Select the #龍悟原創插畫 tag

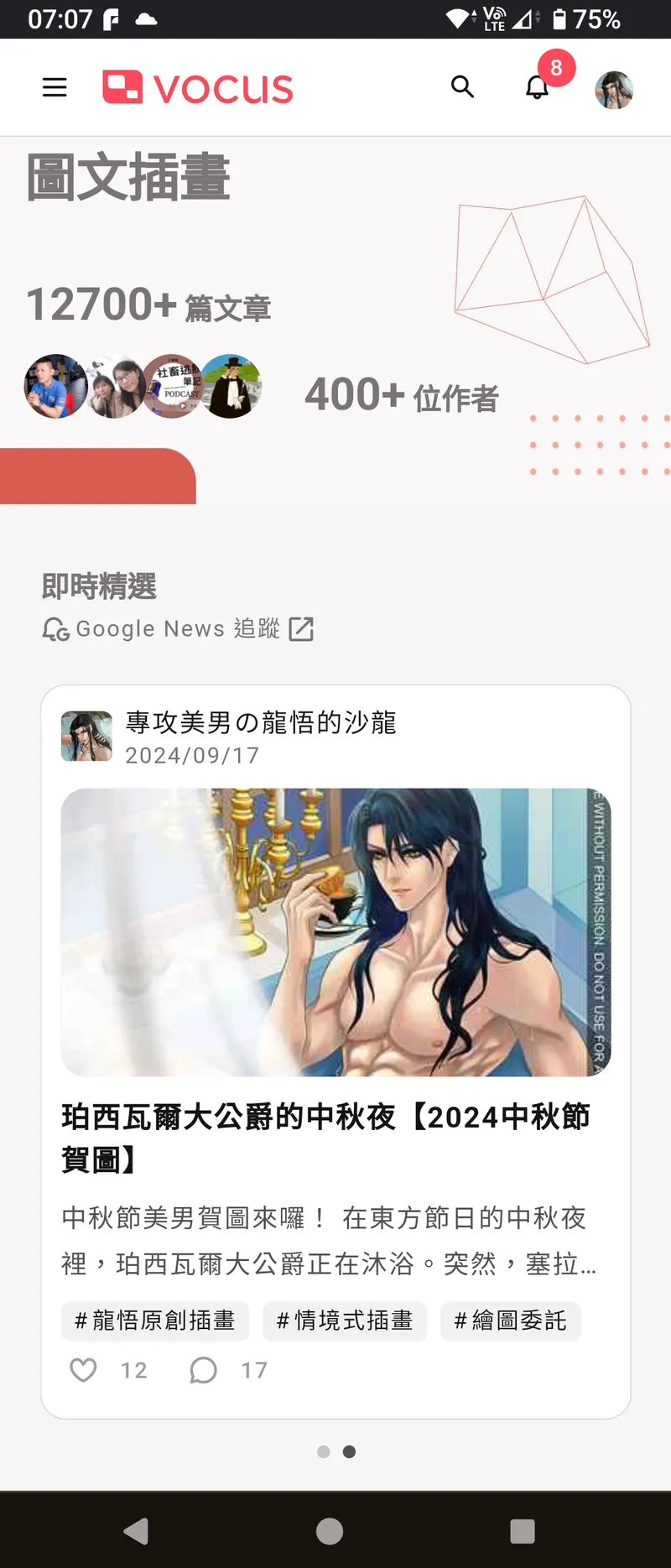click(x=155, y=1321)
